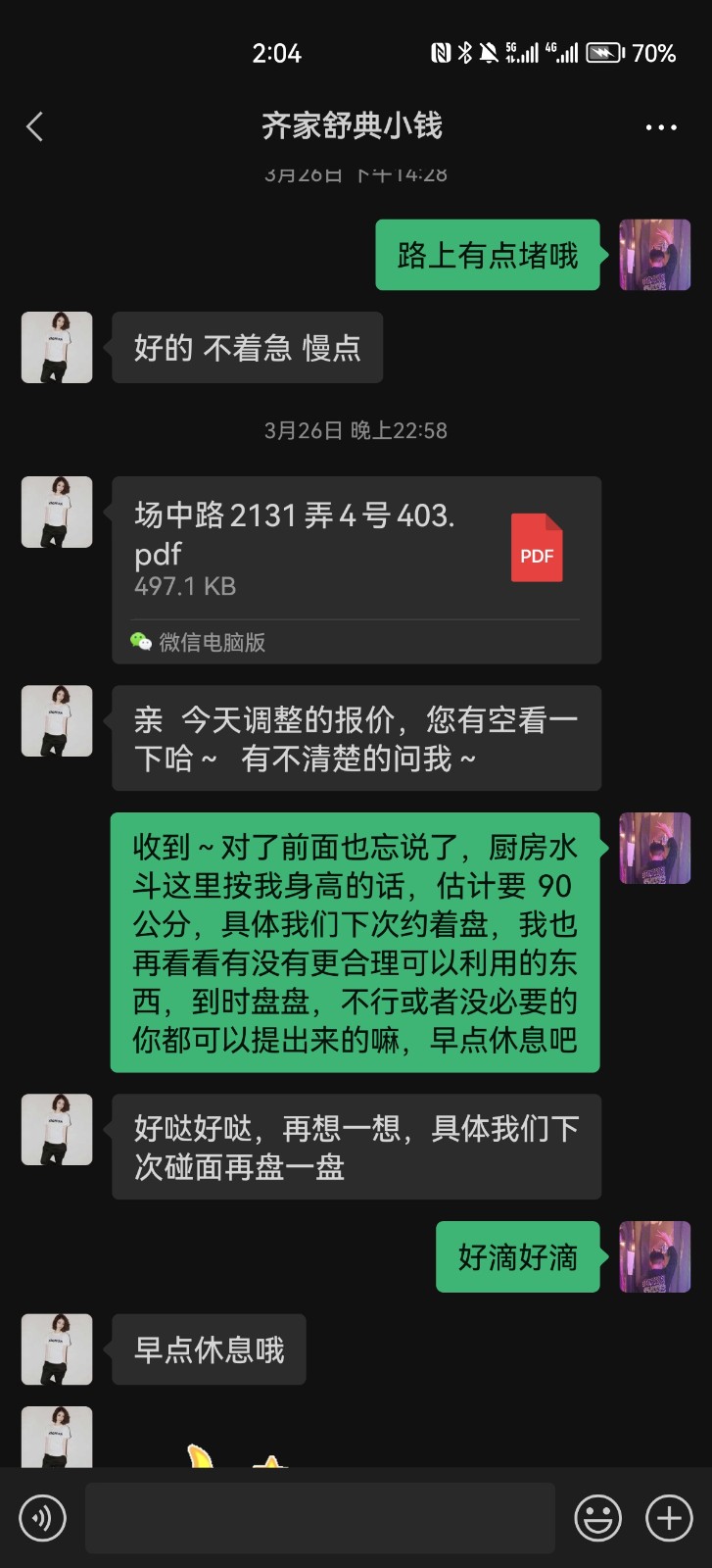Viewport: 712px width, 1568px height.
Task: Switch to voice message input
Action: tap(42, 1518)
